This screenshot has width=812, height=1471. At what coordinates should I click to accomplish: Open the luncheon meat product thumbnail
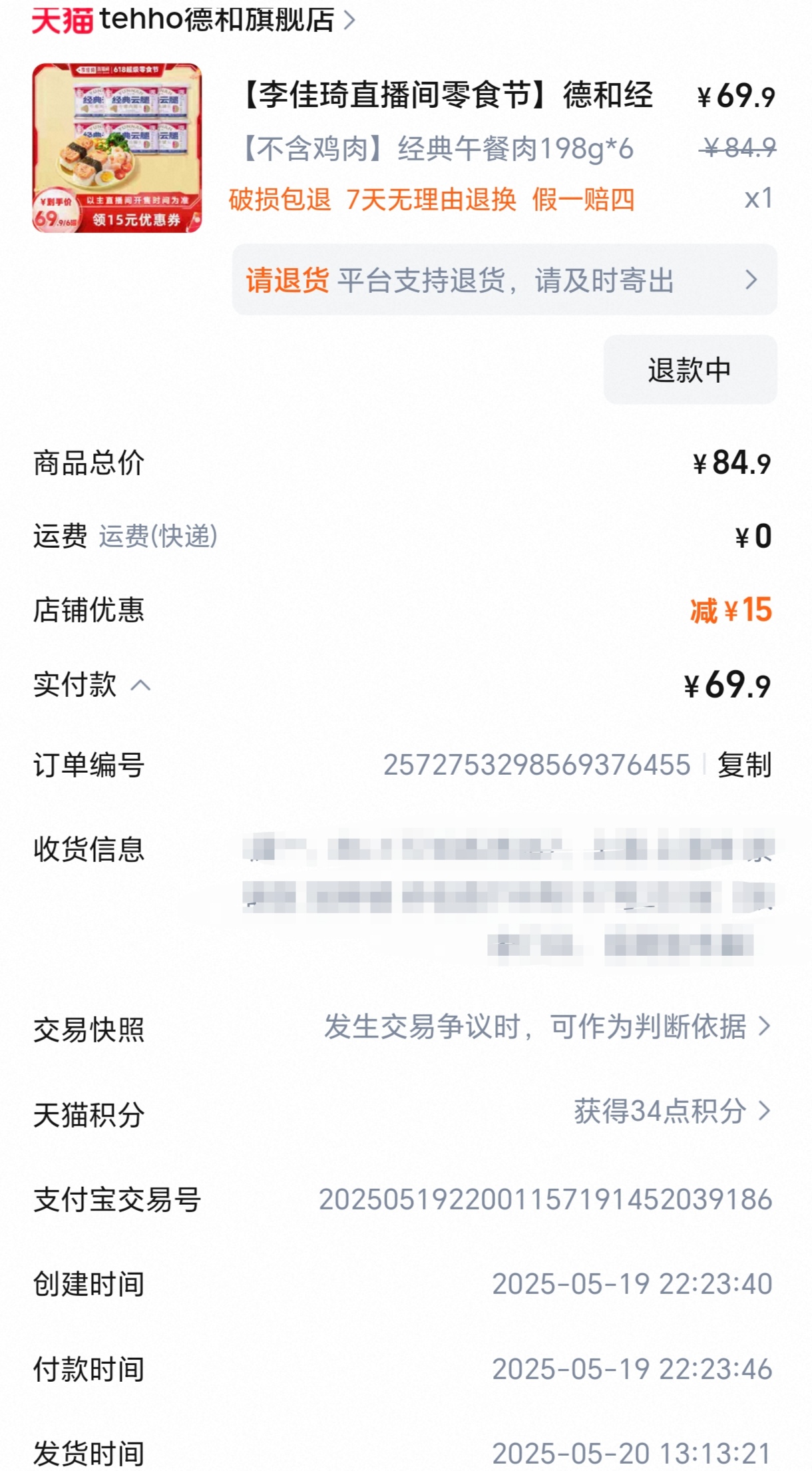coord(116,148)
